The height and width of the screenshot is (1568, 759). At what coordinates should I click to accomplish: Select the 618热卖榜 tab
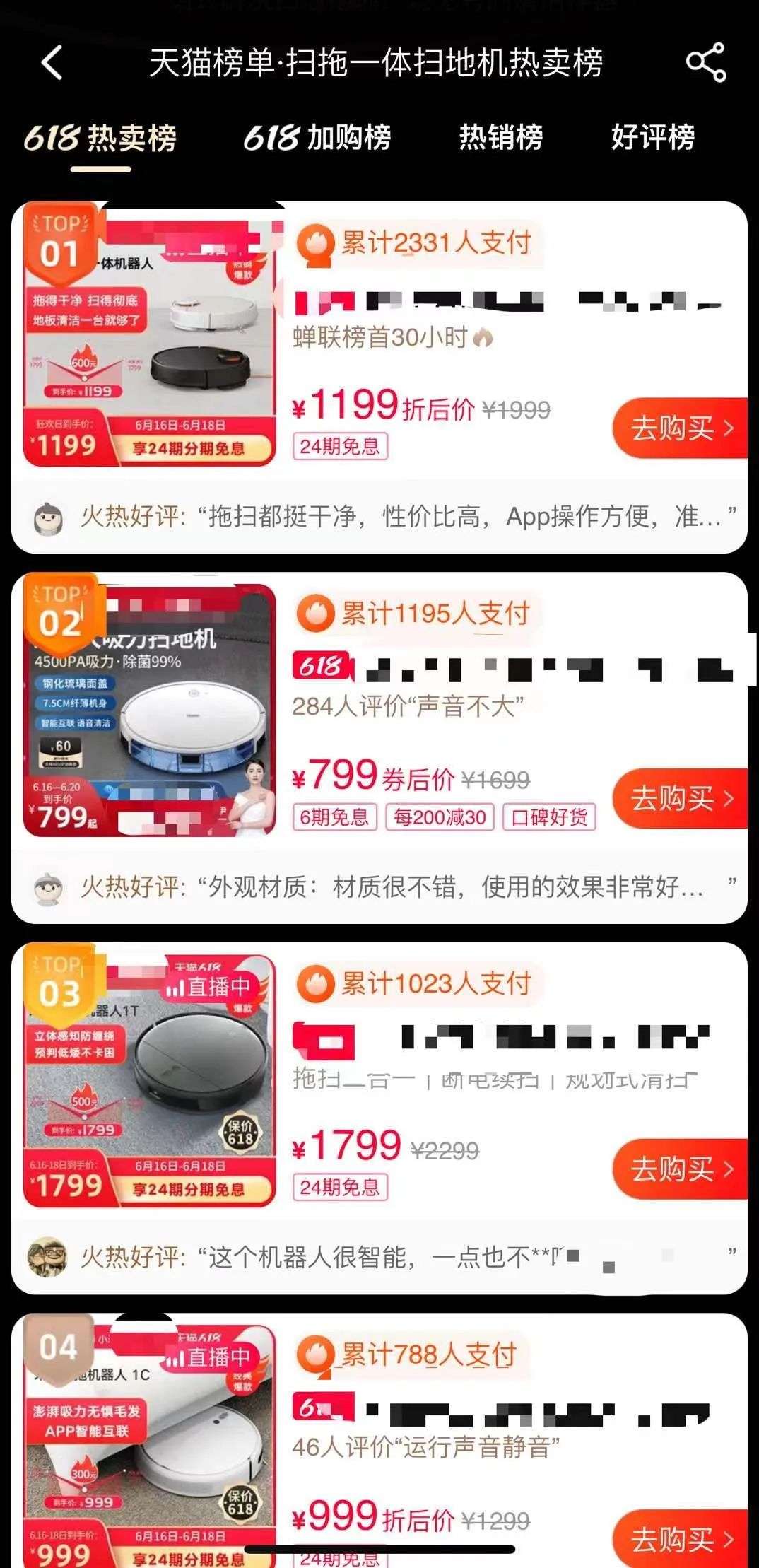tap(100, 138)
